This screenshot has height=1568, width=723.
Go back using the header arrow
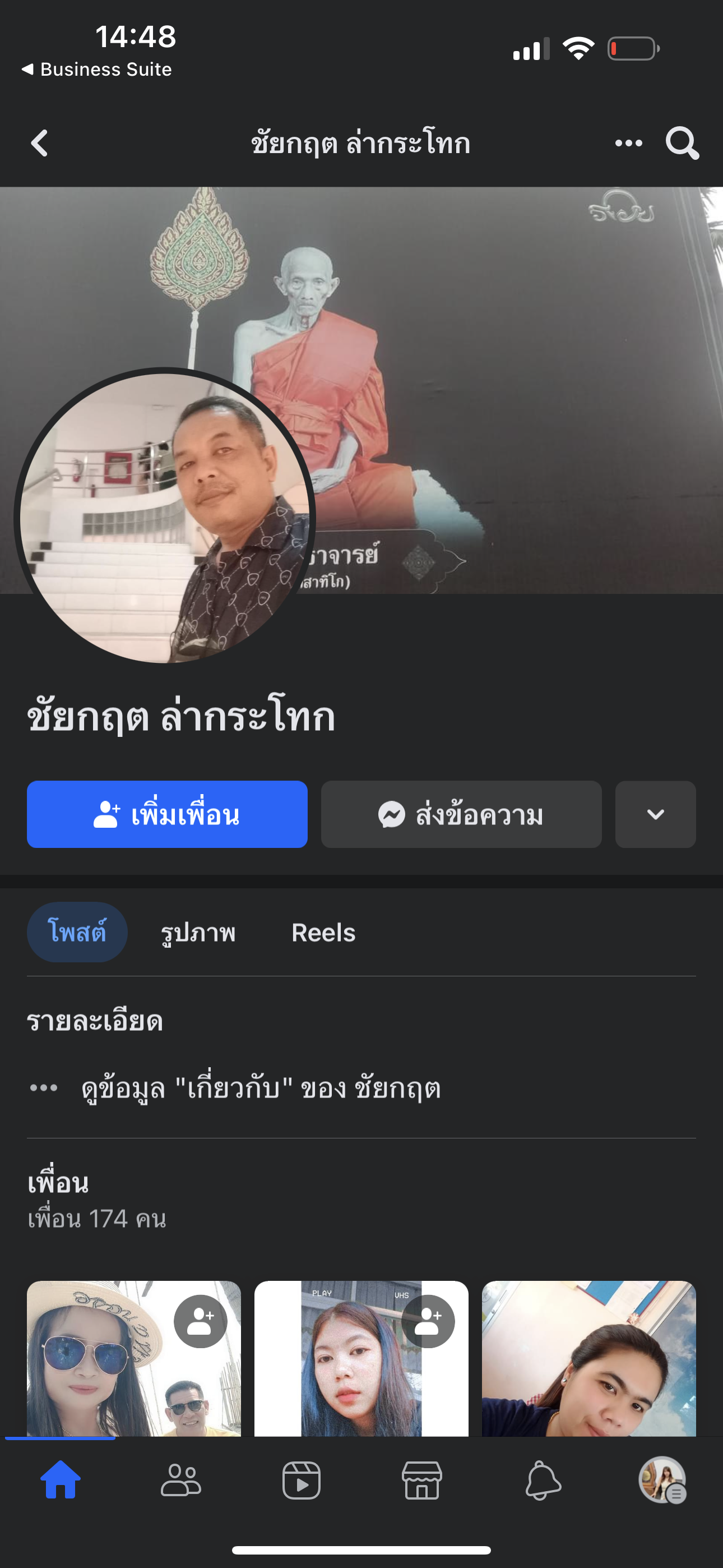(x=40, y=144)
